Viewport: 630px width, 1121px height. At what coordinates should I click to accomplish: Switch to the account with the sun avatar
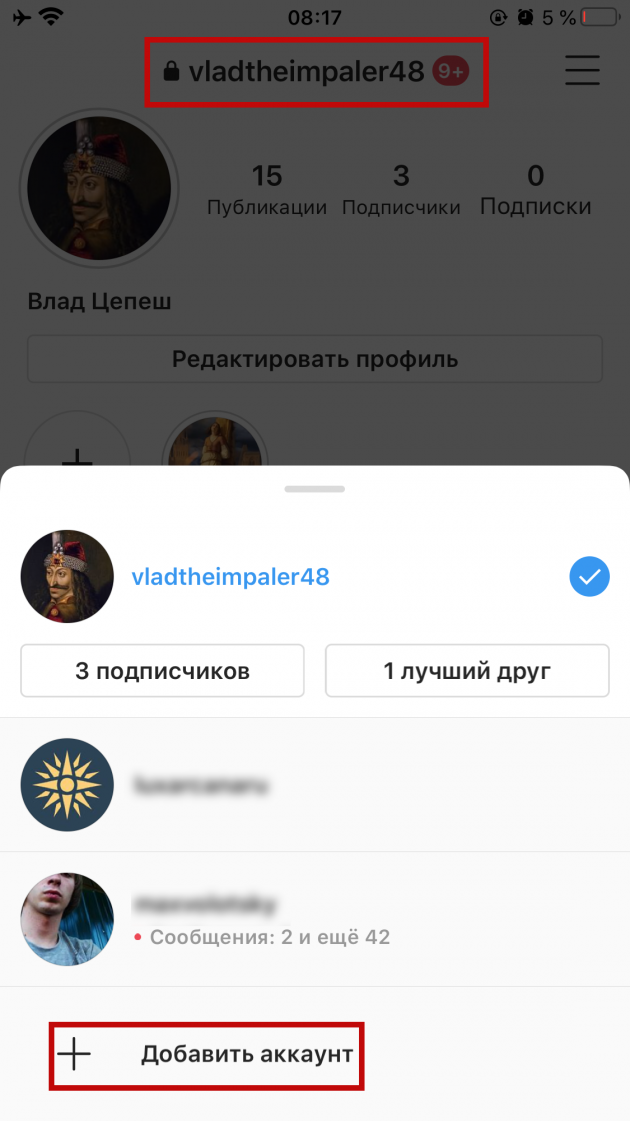[315, 785]
